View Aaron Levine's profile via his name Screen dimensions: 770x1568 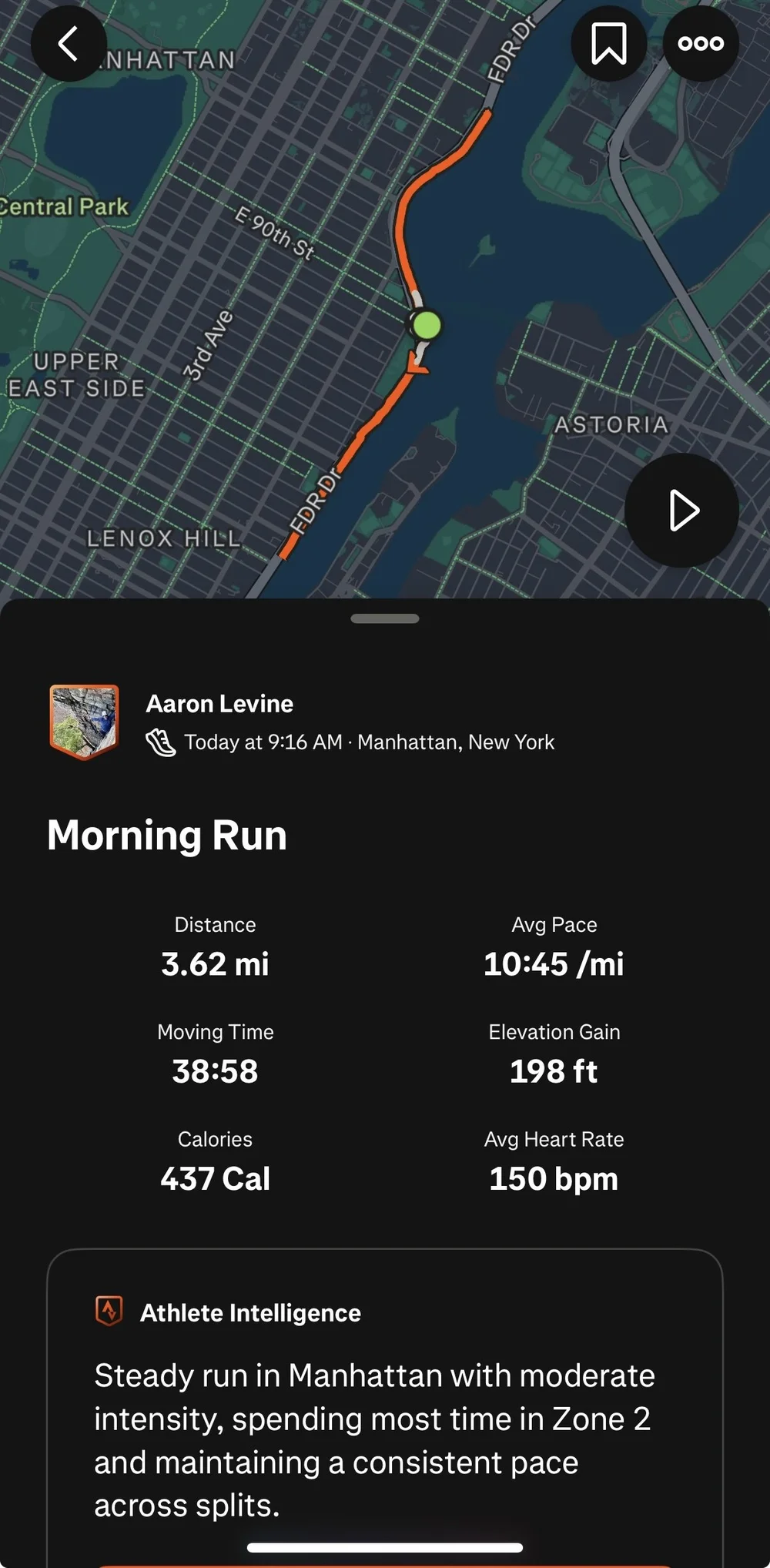(219, 704)
